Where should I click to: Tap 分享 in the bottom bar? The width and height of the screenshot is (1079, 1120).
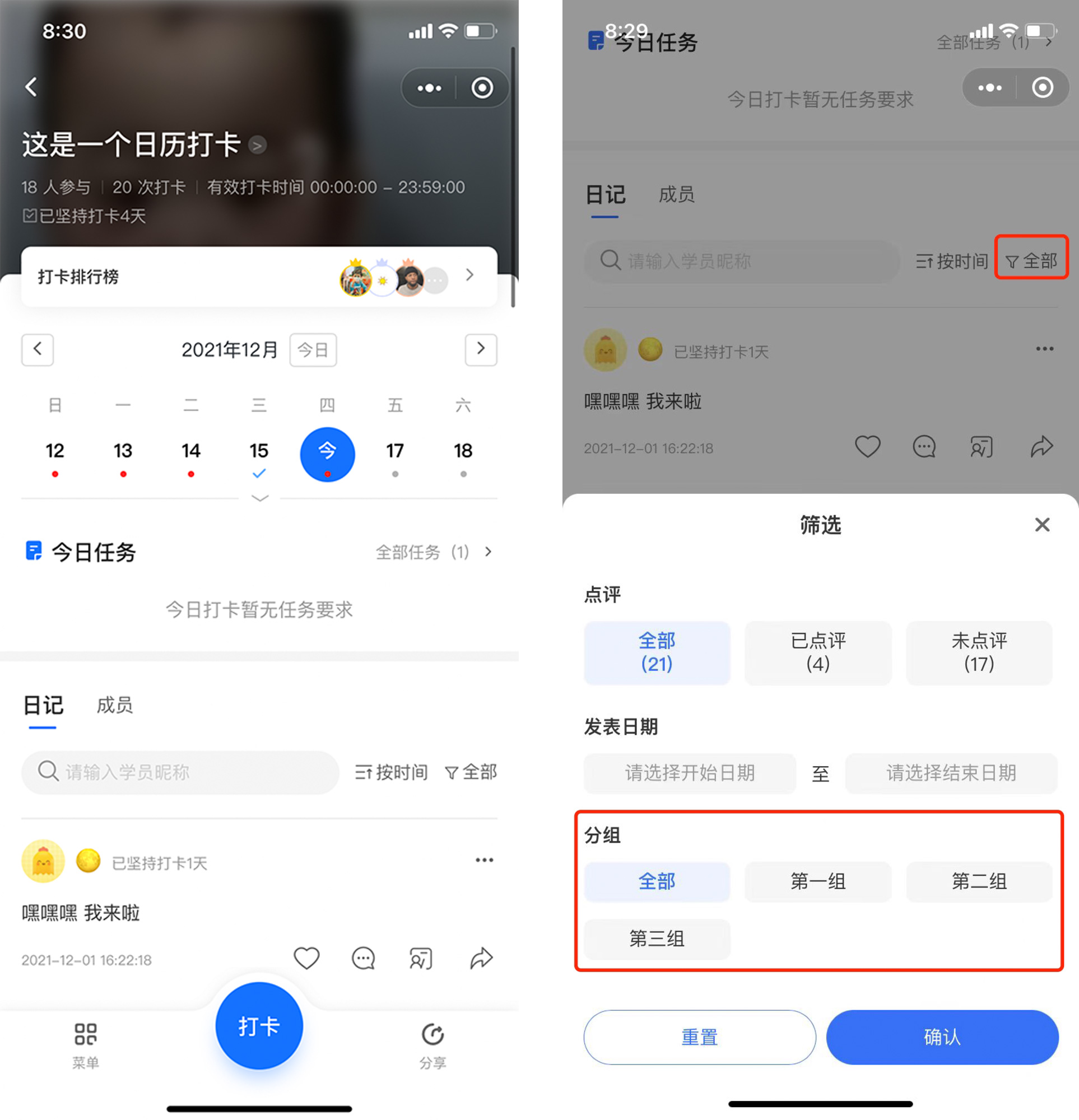432,1044
